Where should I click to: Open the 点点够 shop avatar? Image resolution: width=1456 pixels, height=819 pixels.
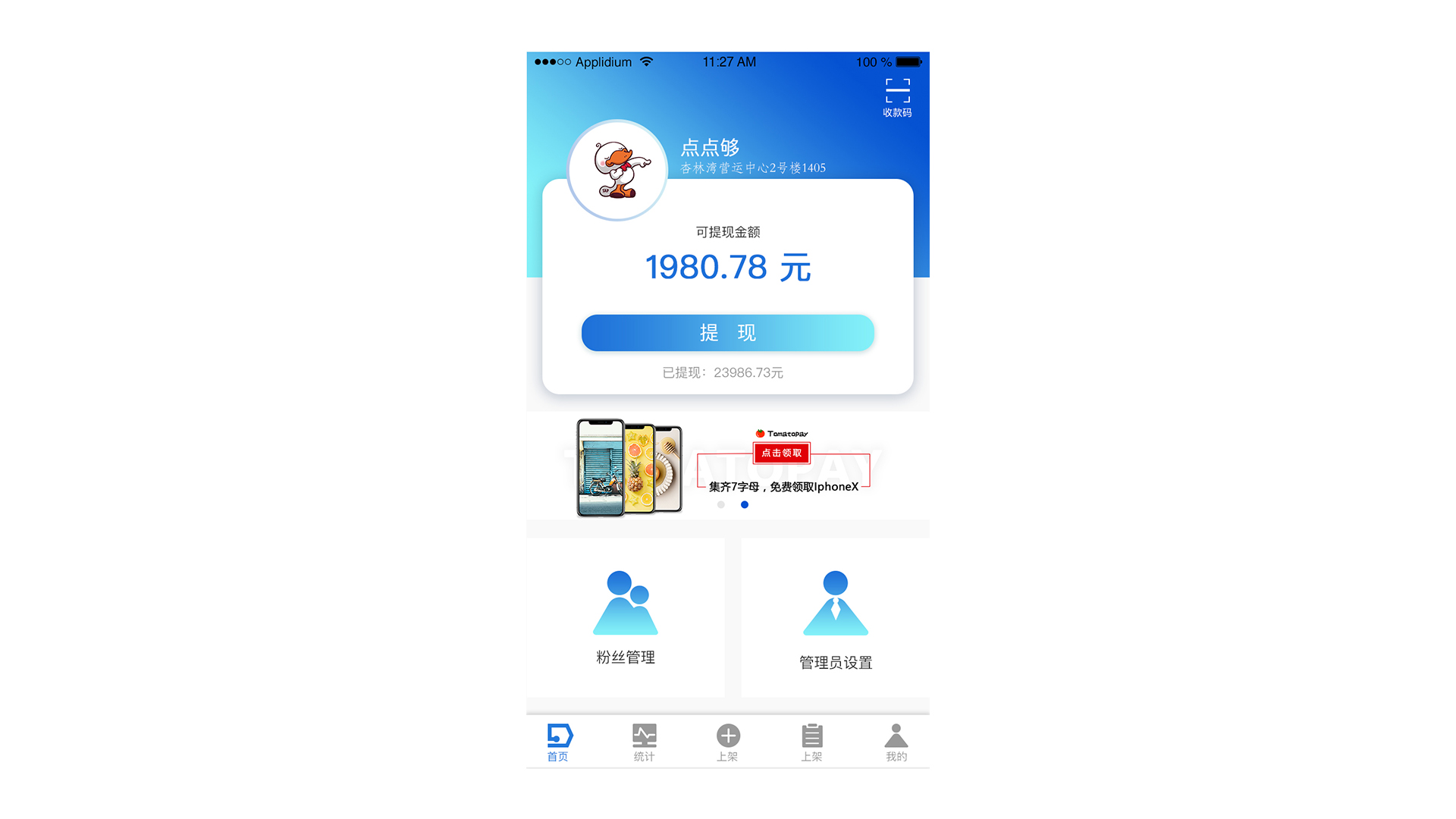(x=617, y=171)
